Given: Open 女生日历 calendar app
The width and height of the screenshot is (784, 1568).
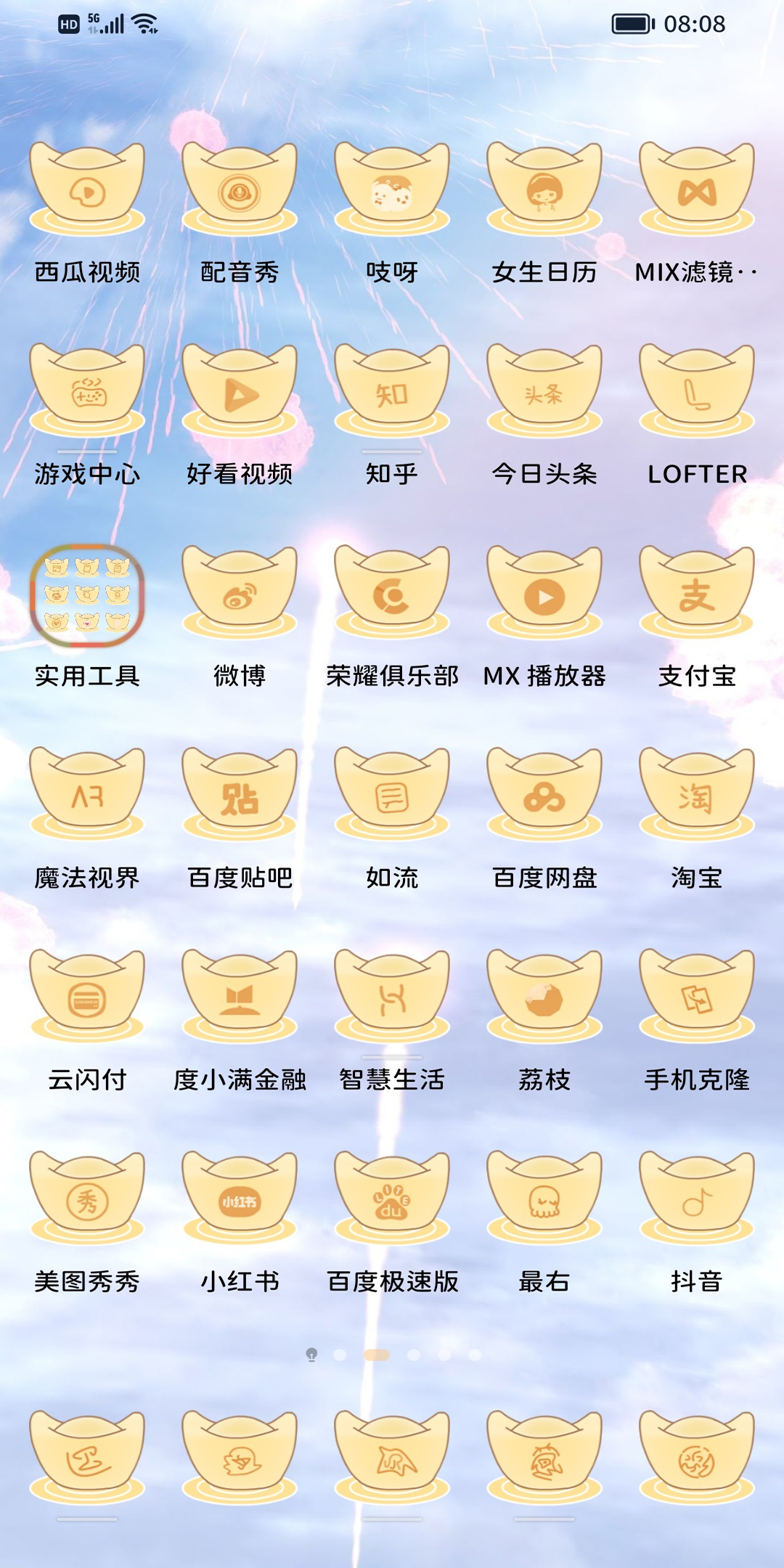Looking at the screenshot, I should point(544,190).
